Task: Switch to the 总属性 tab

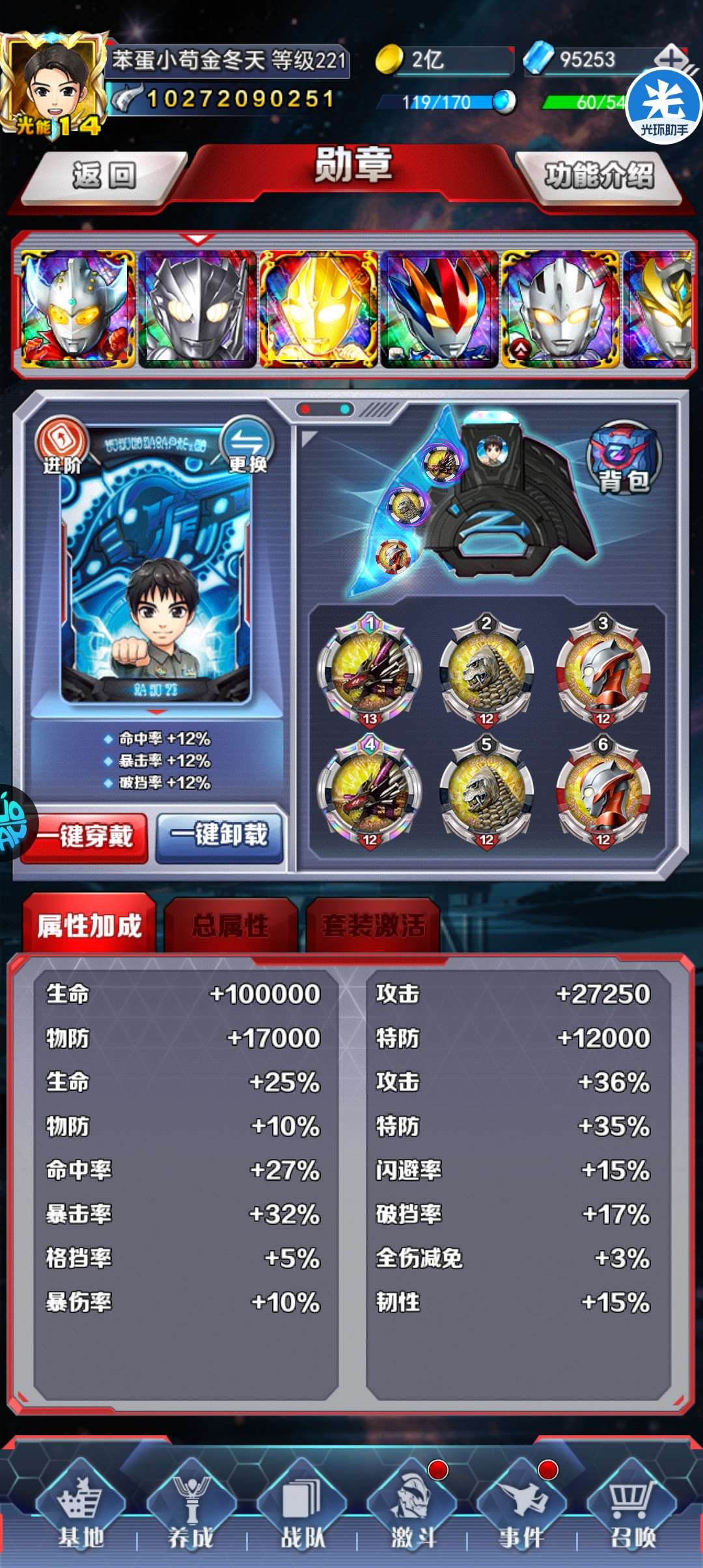Action: coord(230,925)
